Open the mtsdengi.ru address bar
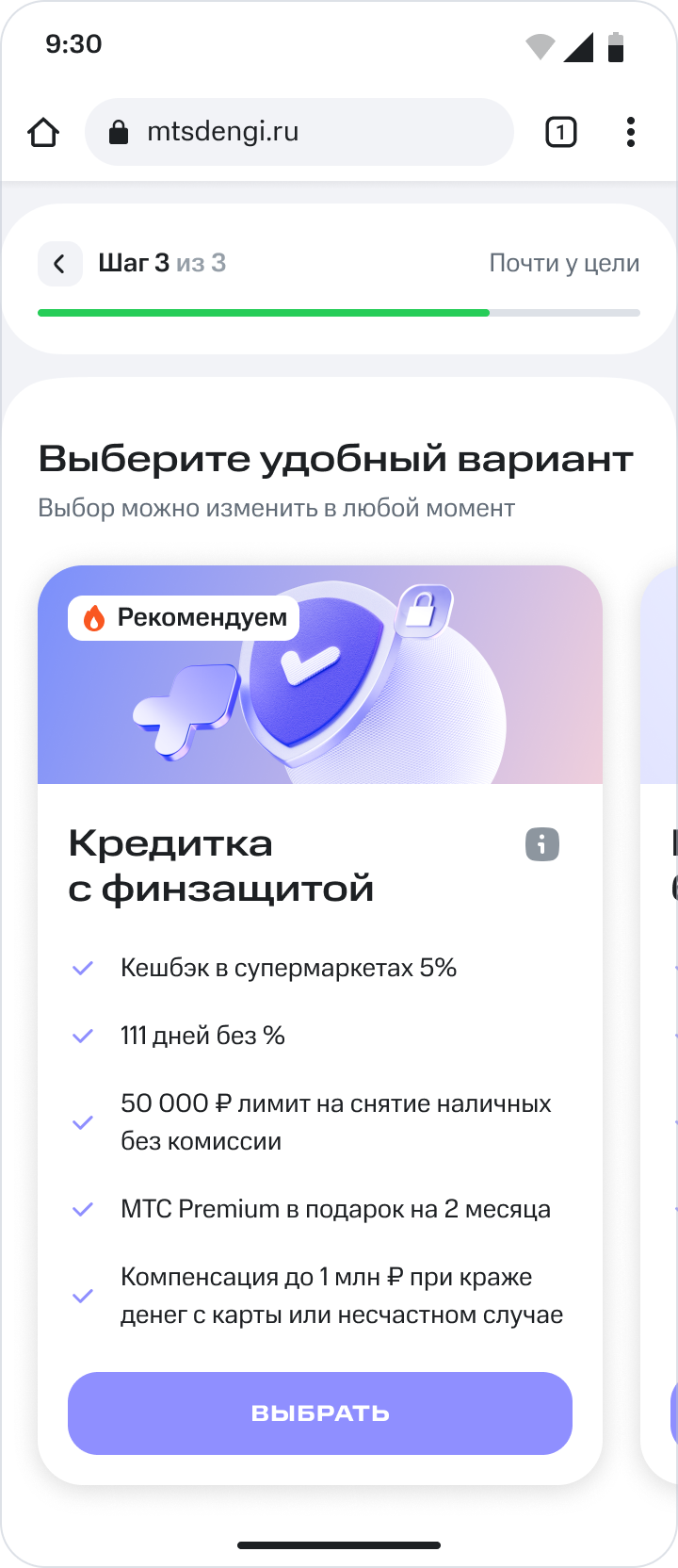 299,133
